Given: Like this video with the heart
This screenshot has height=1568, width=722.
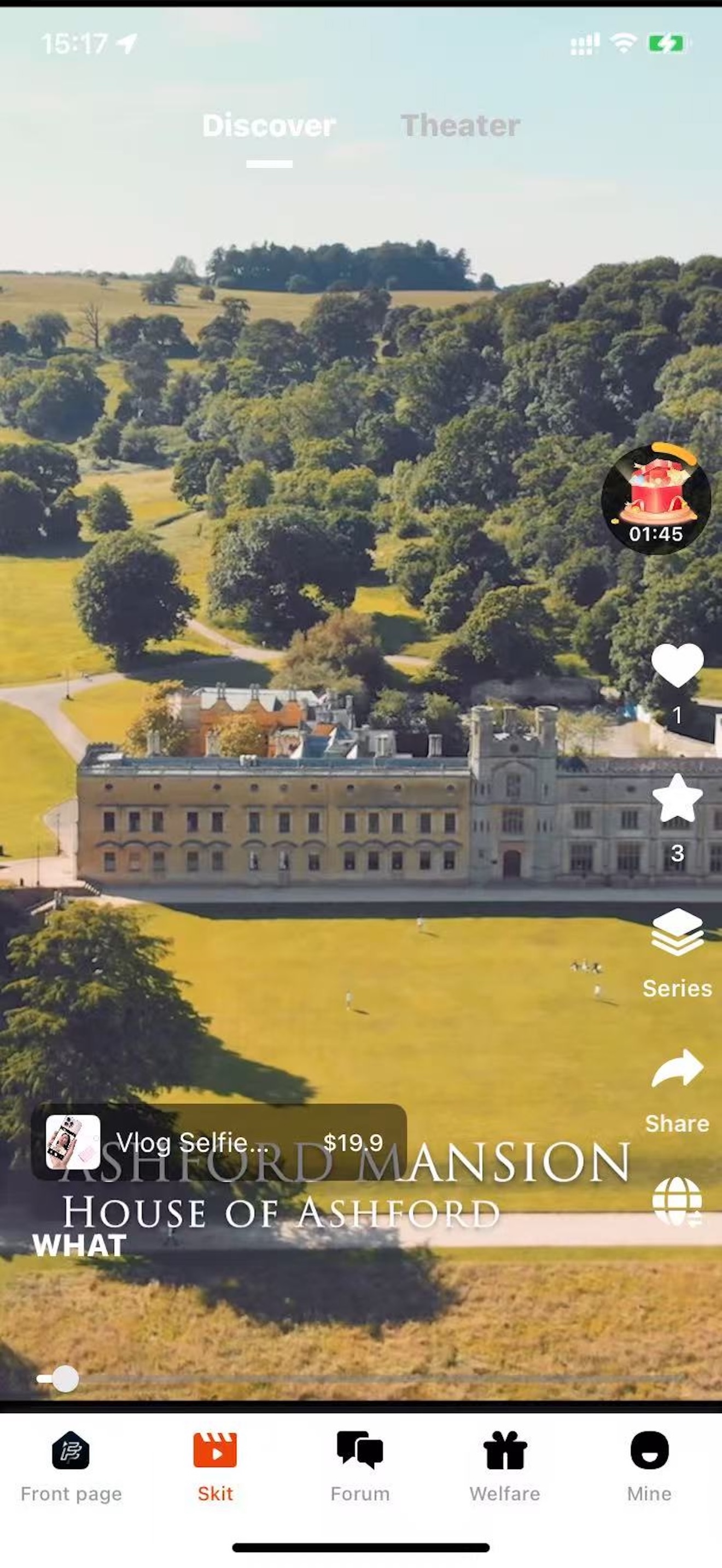Looking at the screenshot, I should [x=677, y=665].
